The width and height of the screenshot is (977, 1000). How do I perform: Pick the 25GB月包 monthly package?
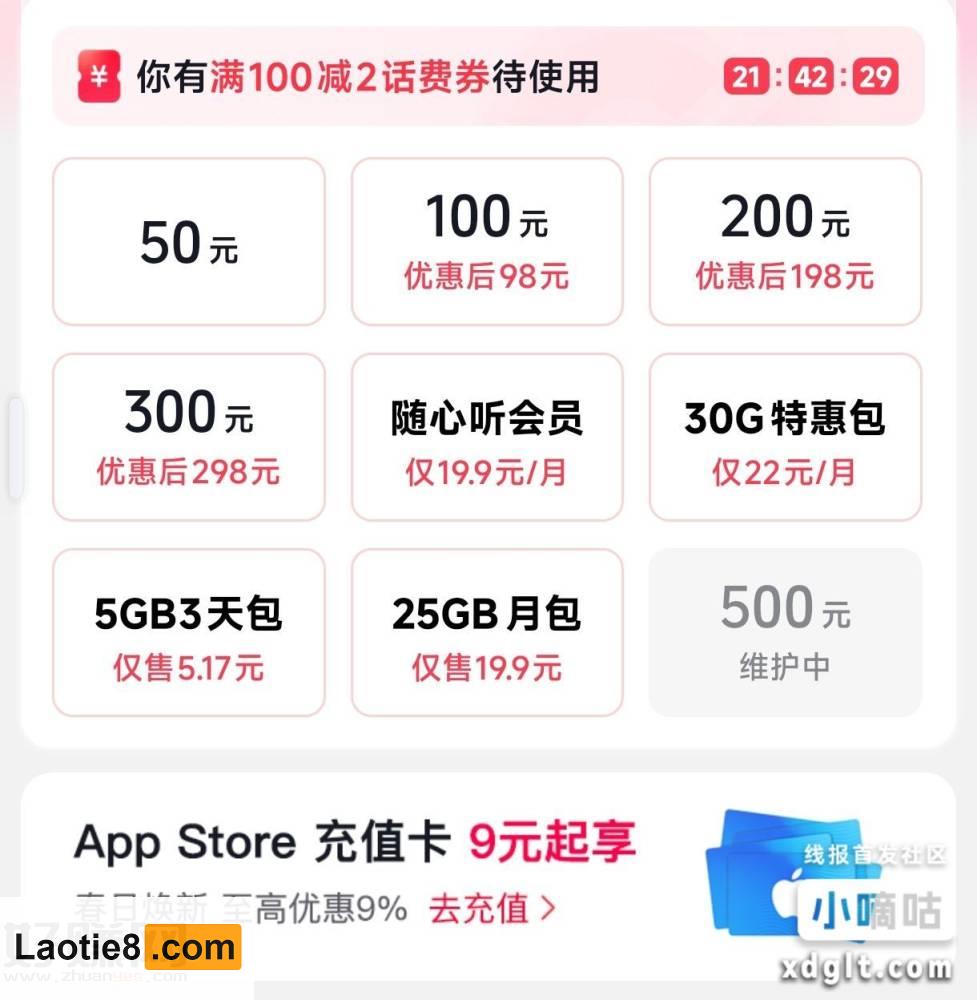click(487, 633)
